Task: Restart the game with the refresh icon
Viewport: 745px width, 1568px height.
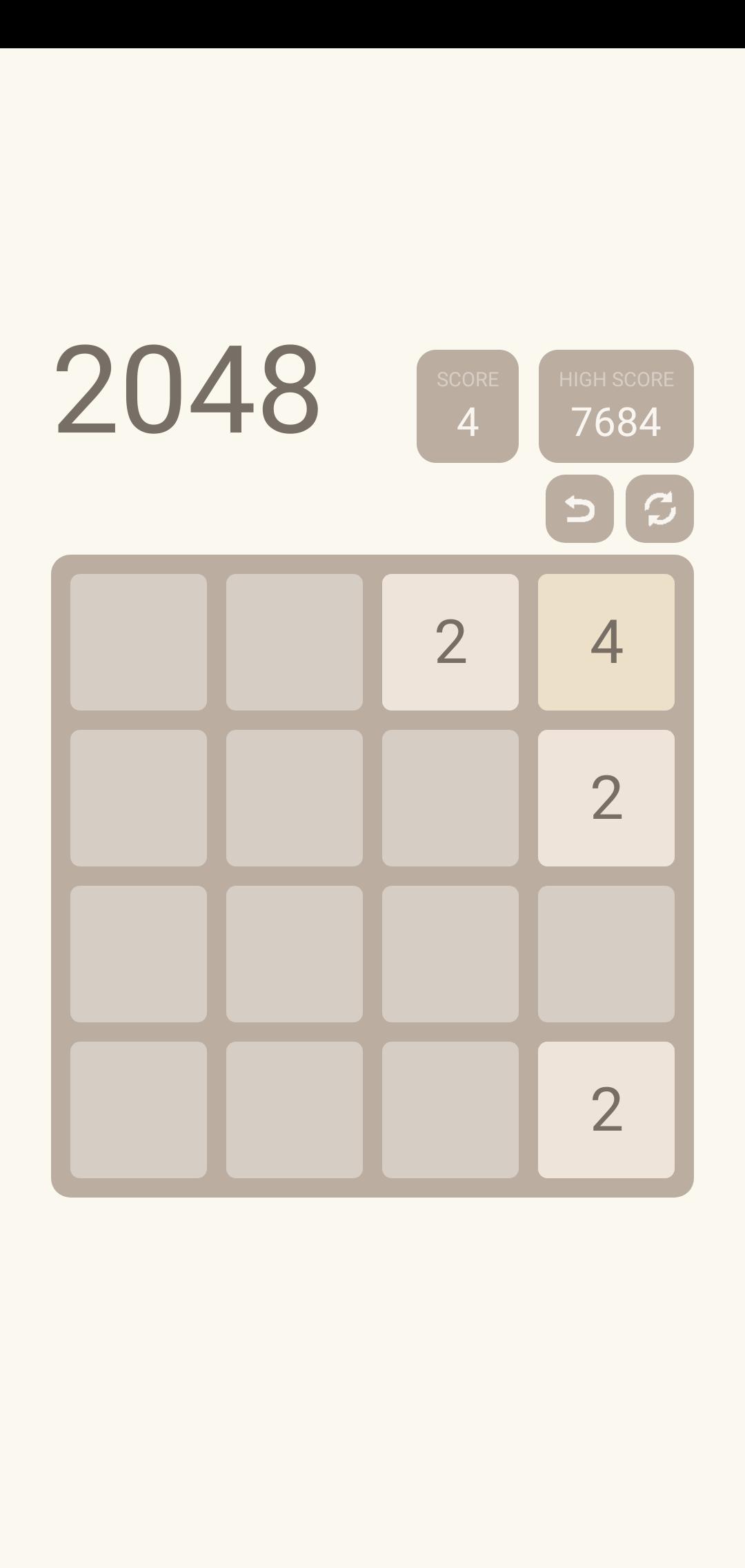Action: click(x=659, y=509)
